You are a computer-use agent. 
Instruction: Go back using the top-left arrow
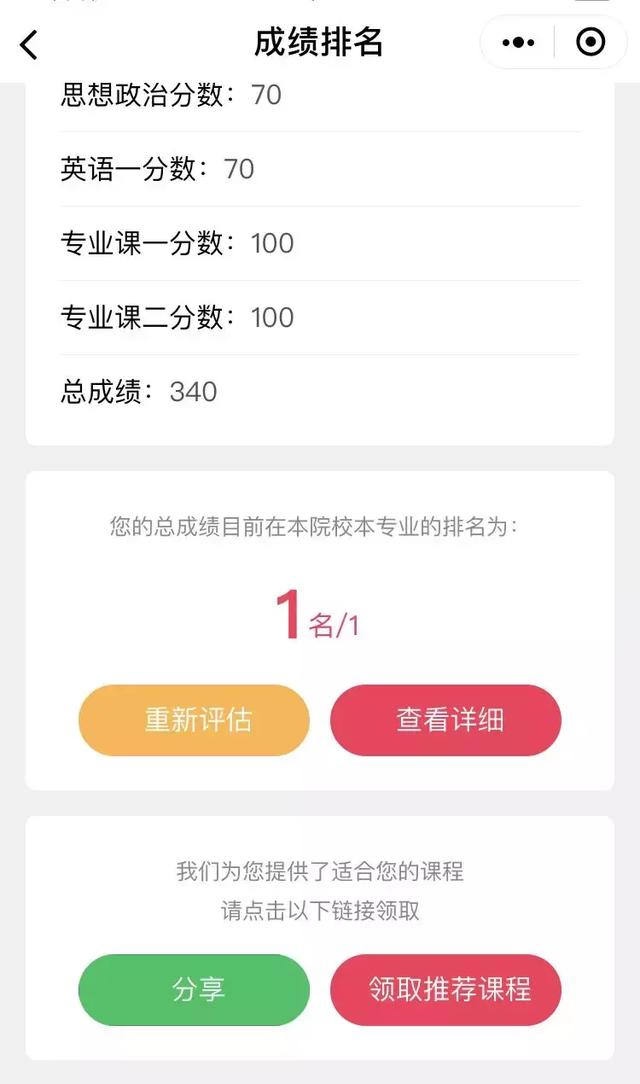pyautogui.click(x=29, y=44)
